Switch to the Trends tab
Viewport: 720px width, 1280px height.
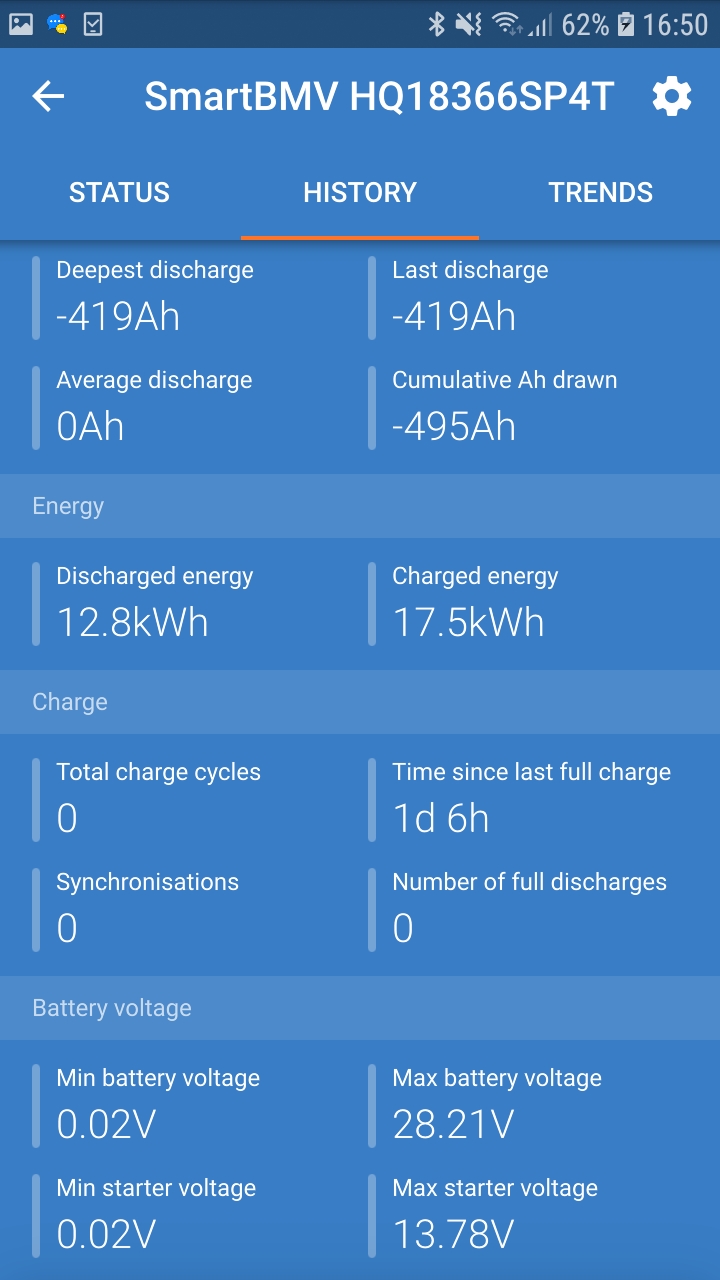point(600,192)
